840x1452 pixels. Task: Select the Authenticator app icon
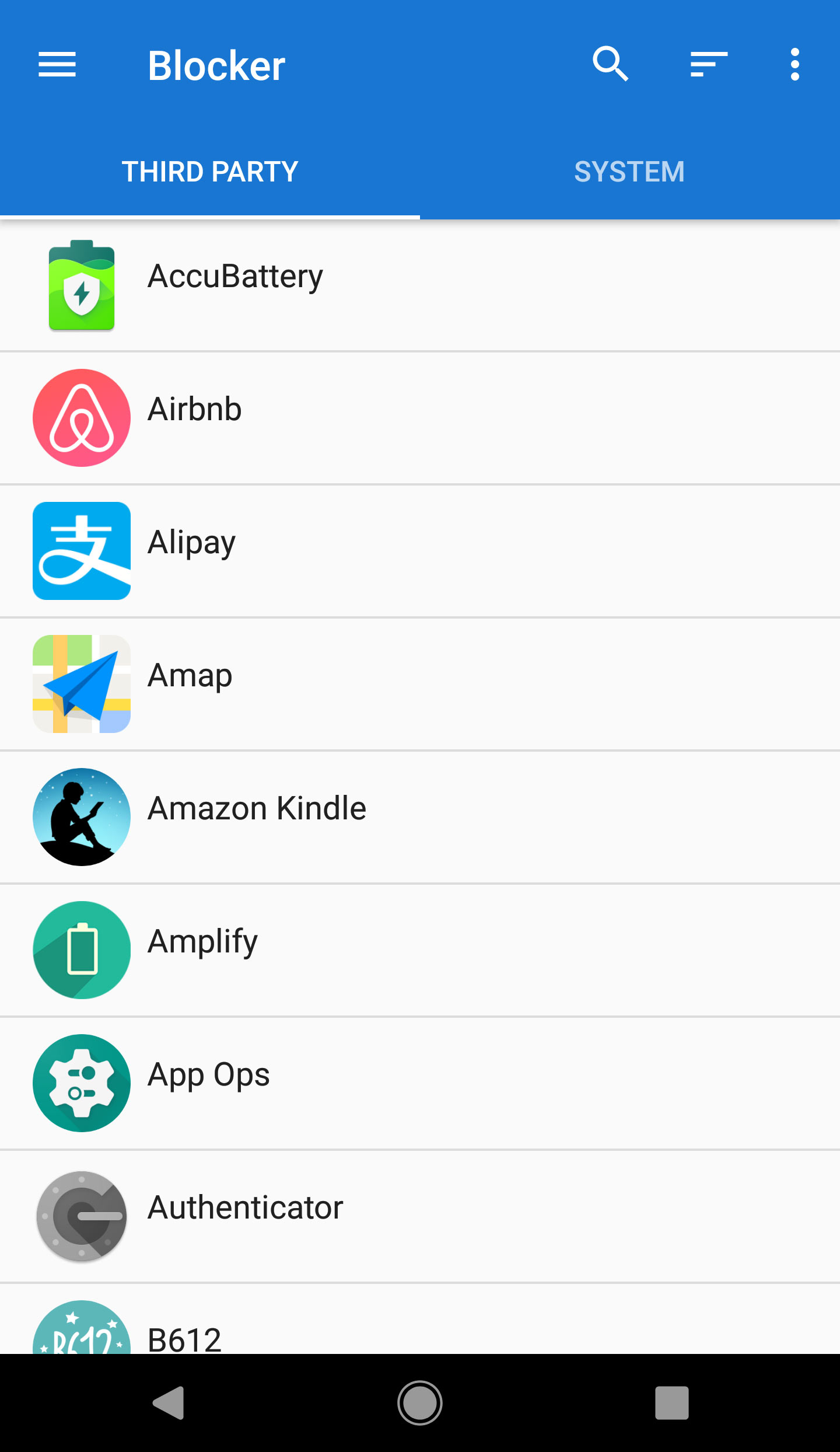pyautogui.click(x=82, y=1216)
